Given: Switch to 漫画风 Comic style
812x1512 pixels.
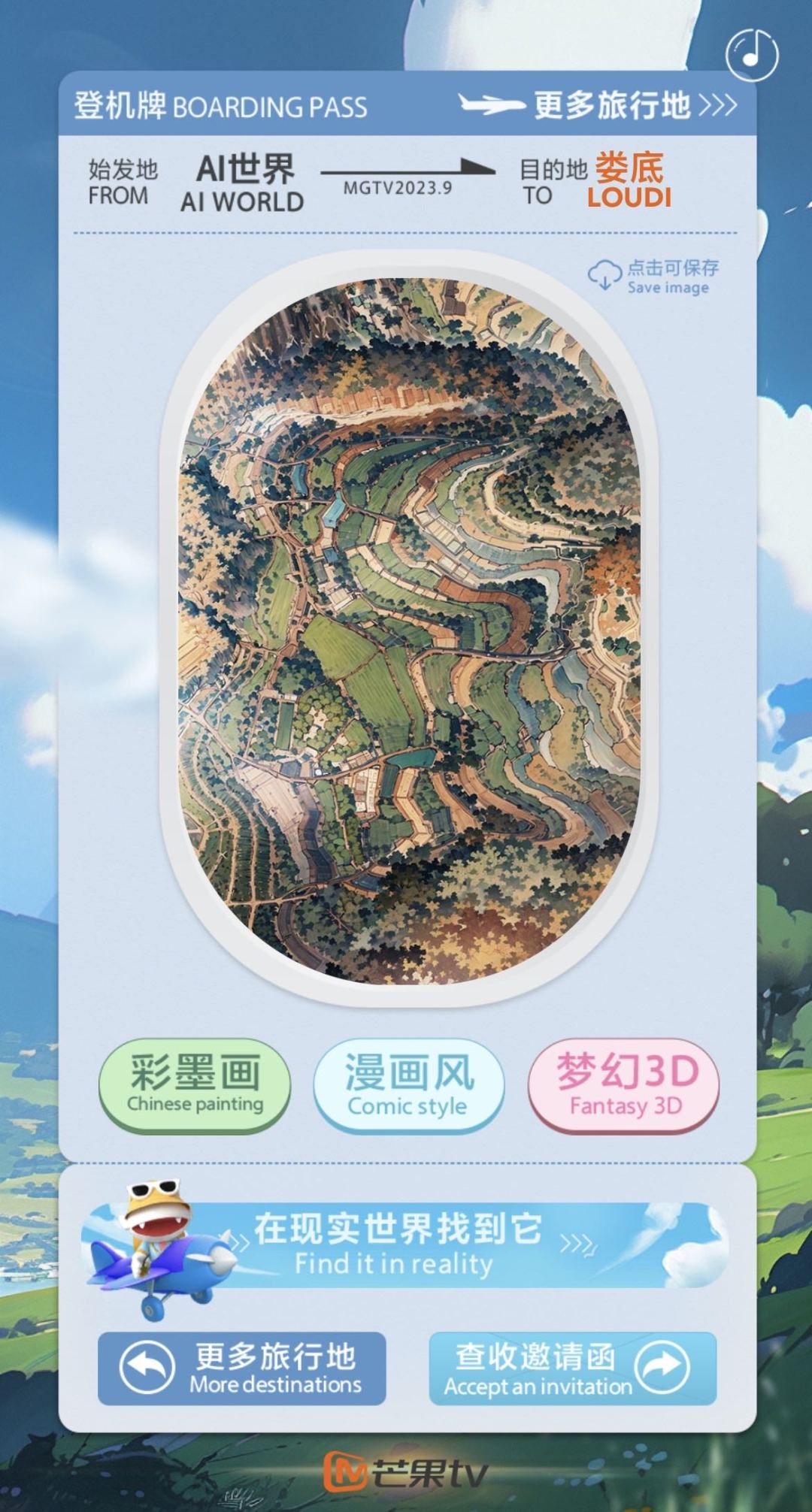Looking at the screenshot, I should point(408,1086).
